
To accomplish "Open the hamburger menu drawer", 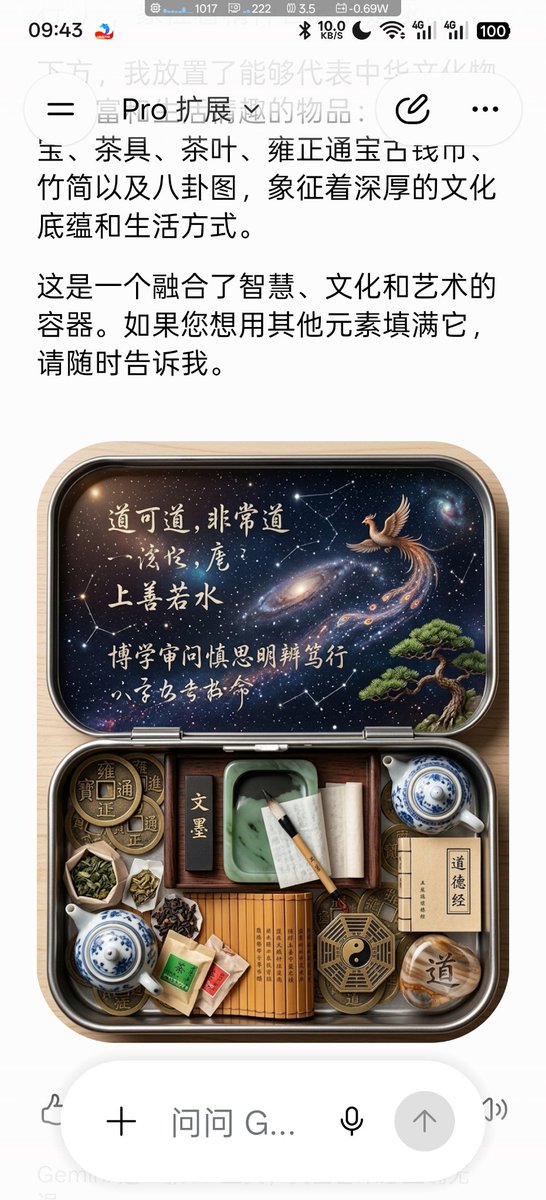I will coord(61,109).
